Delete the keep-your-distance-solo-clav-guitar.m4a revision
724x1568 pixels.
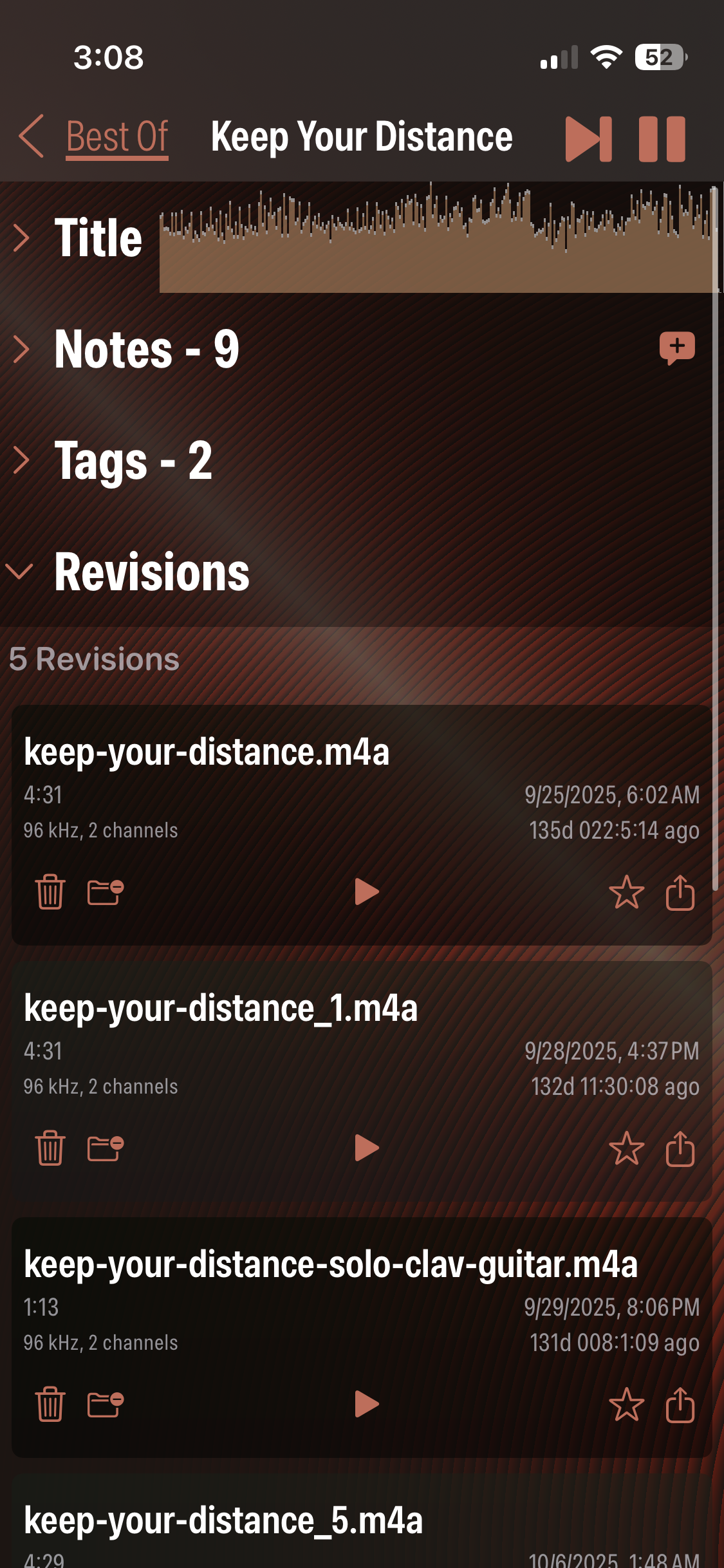tap(50, 1405)
